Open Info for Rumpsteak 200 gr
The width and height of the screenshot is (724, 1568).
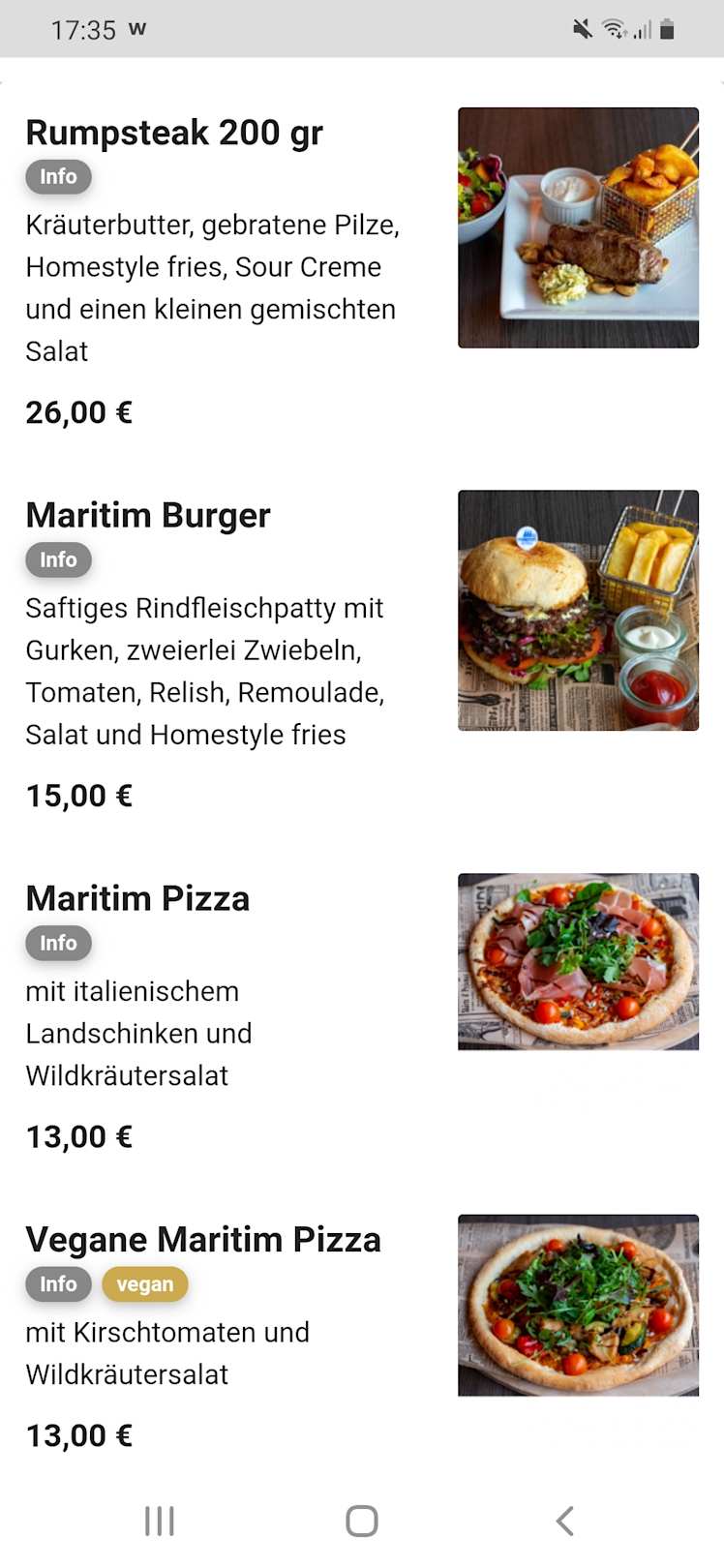pyautogui.click(x=58, y=177)
